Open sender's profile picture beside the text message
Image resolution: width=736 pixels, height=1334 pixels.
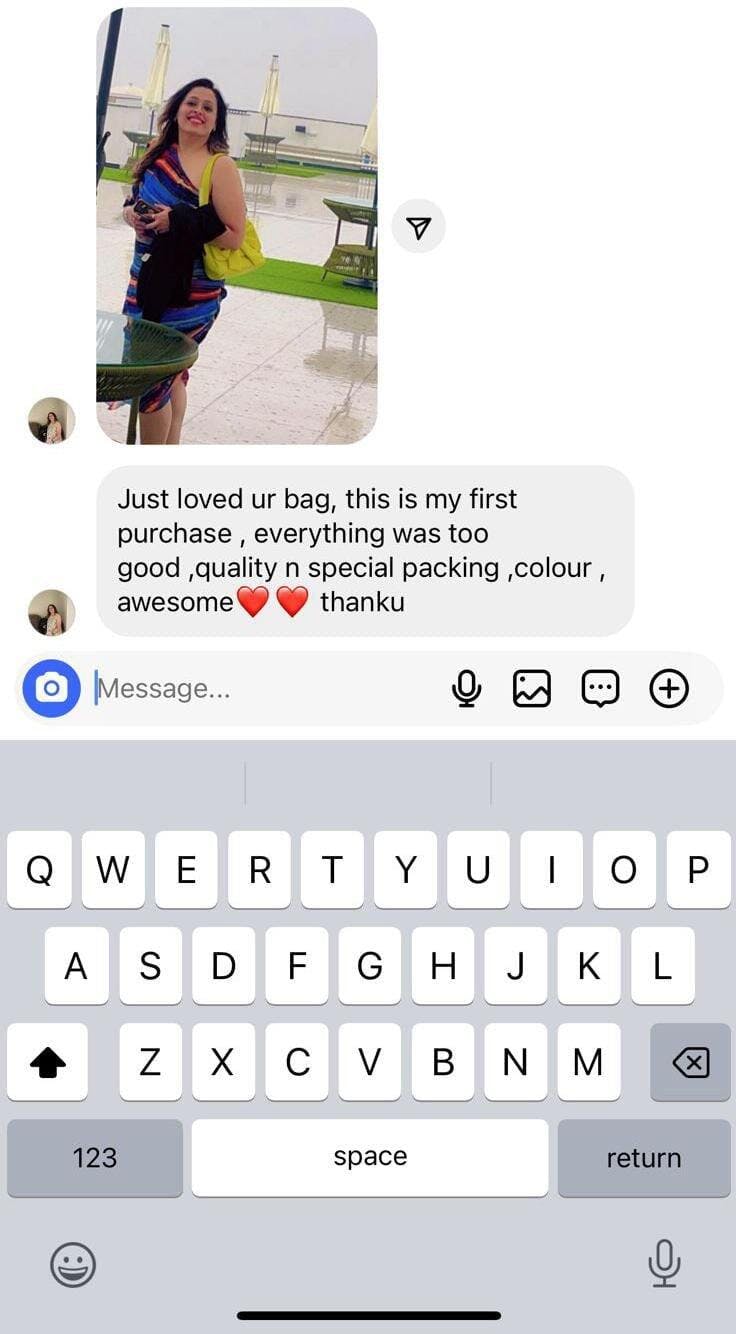52,612
